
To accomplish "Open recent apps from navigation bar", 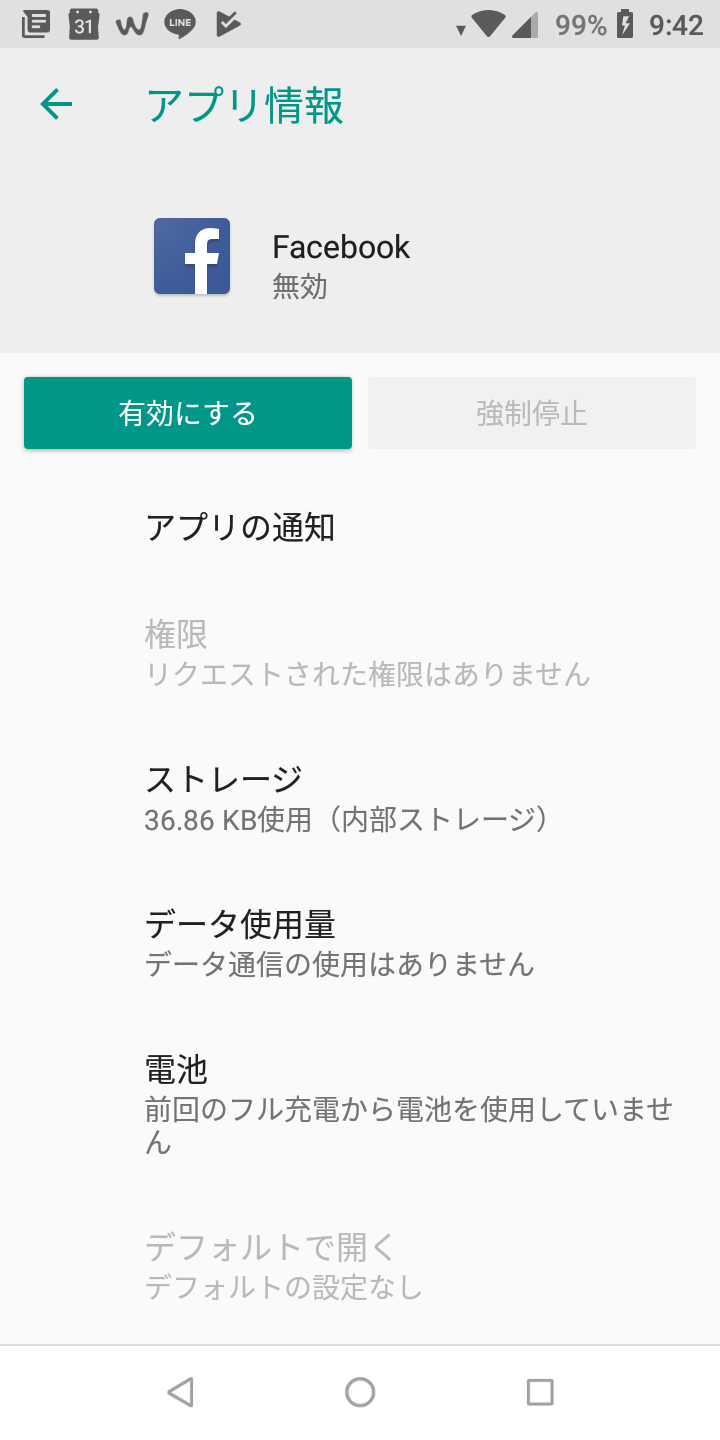I will [540, 1392].
